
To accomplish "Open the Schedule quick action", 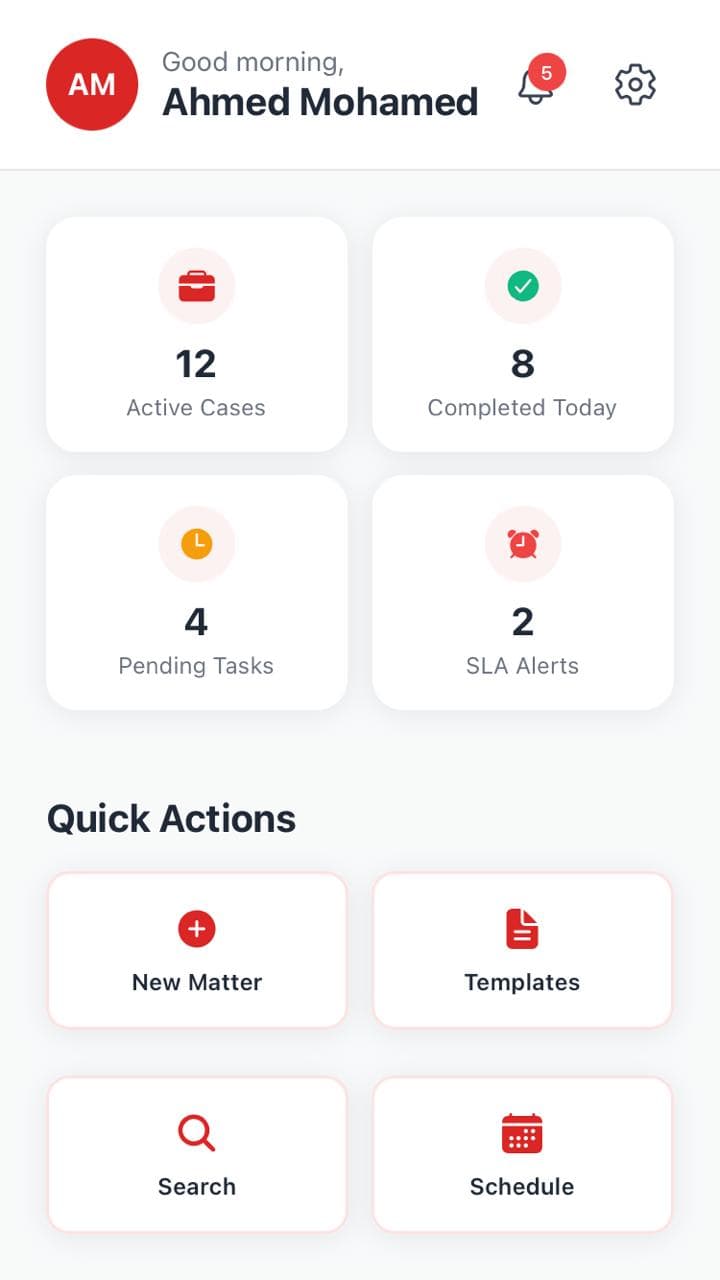I will tap(523, 1154).
